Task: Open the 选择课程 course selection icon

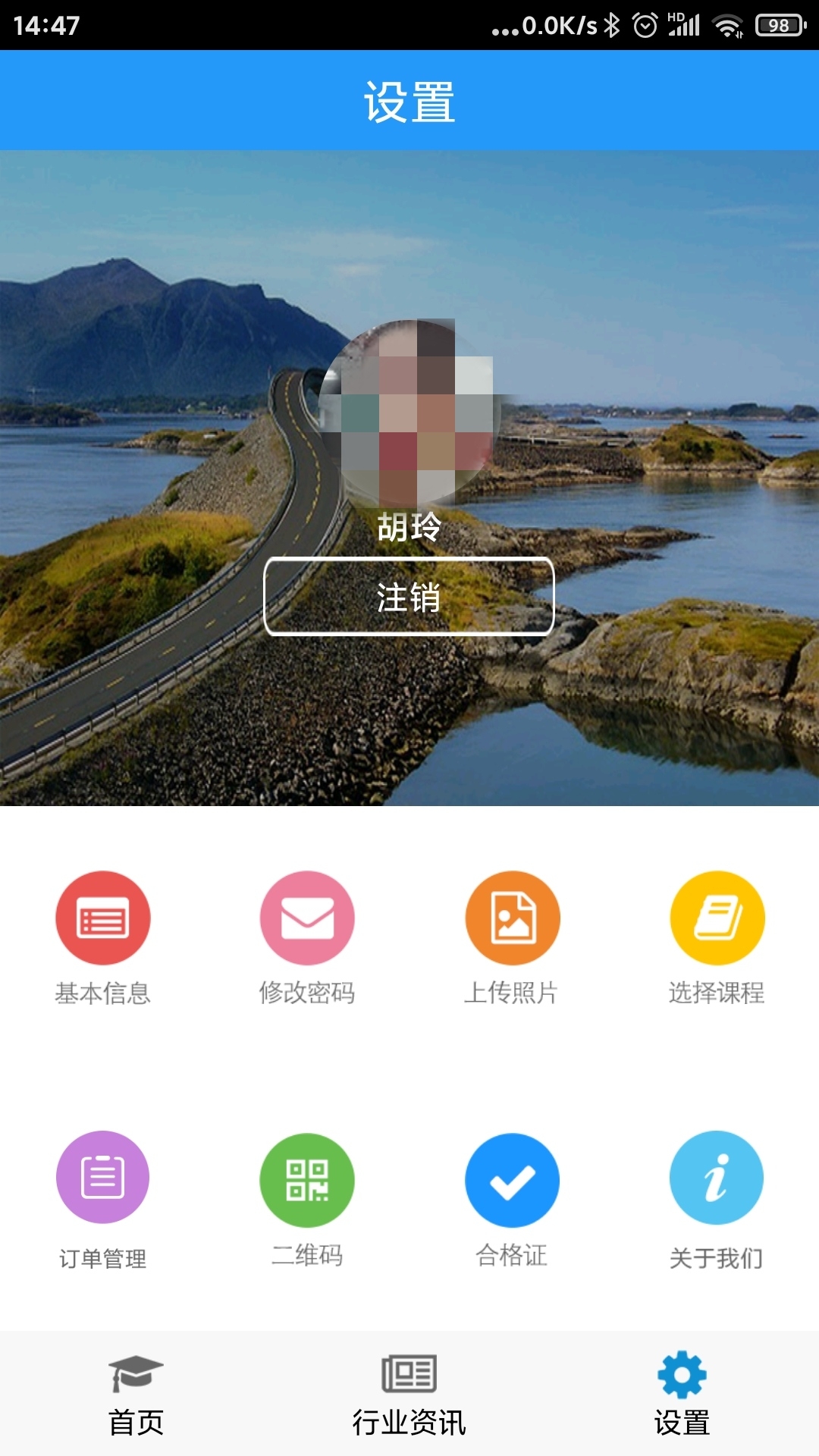Action: (x=716, y=918)
